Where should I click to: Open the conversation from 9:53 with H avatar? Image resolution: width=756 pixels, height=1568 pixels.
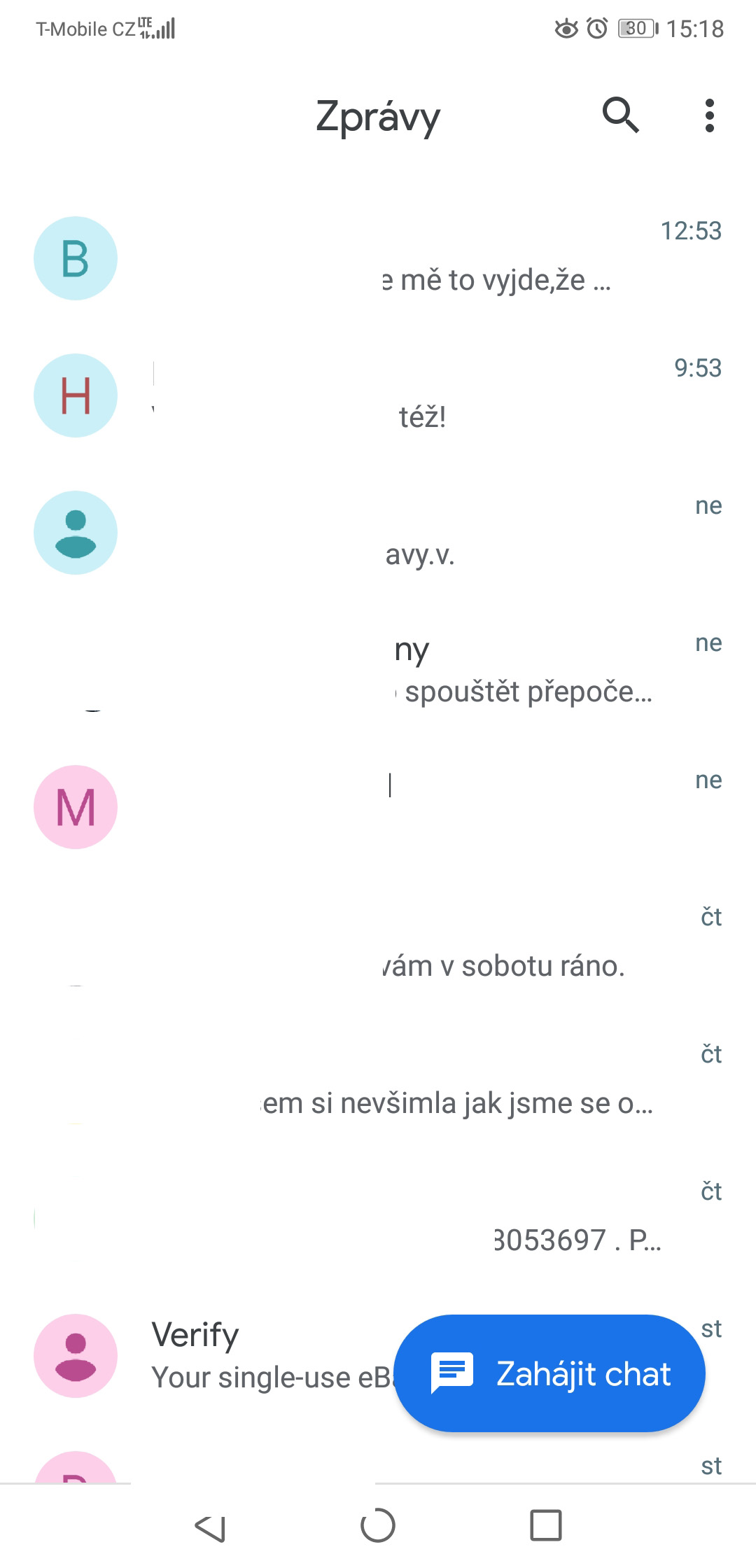378,395
